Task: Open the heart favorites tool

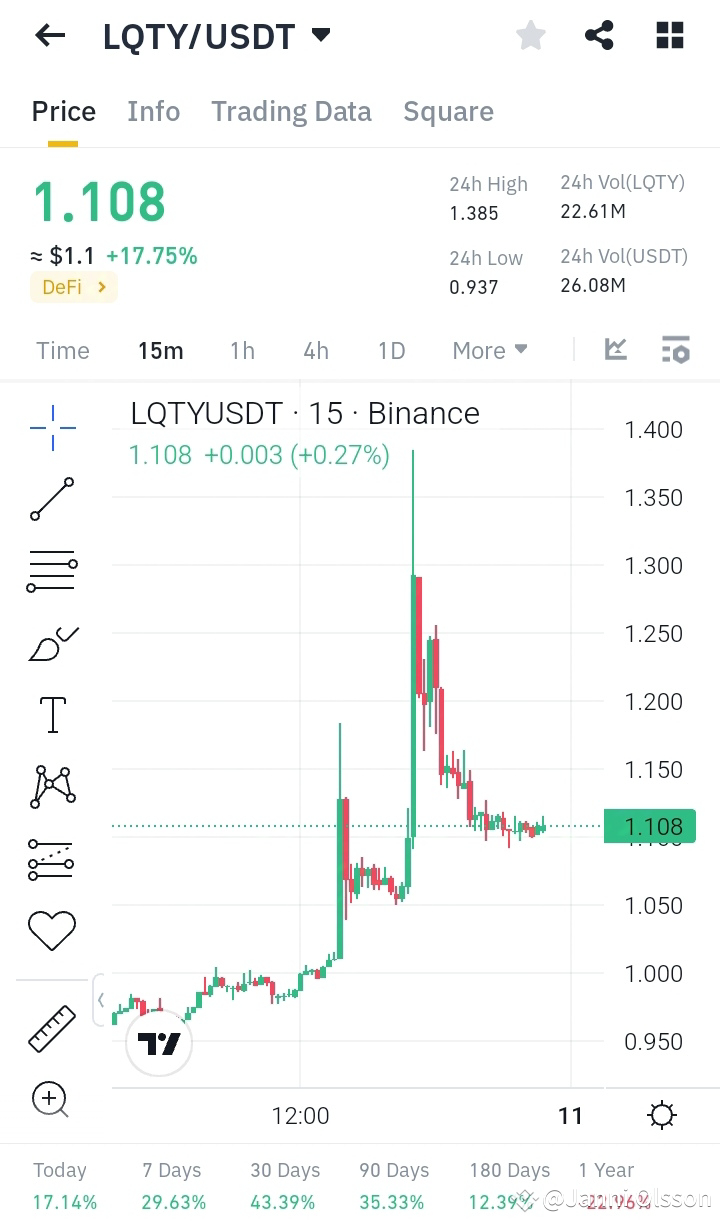Action: coord(51,930)
